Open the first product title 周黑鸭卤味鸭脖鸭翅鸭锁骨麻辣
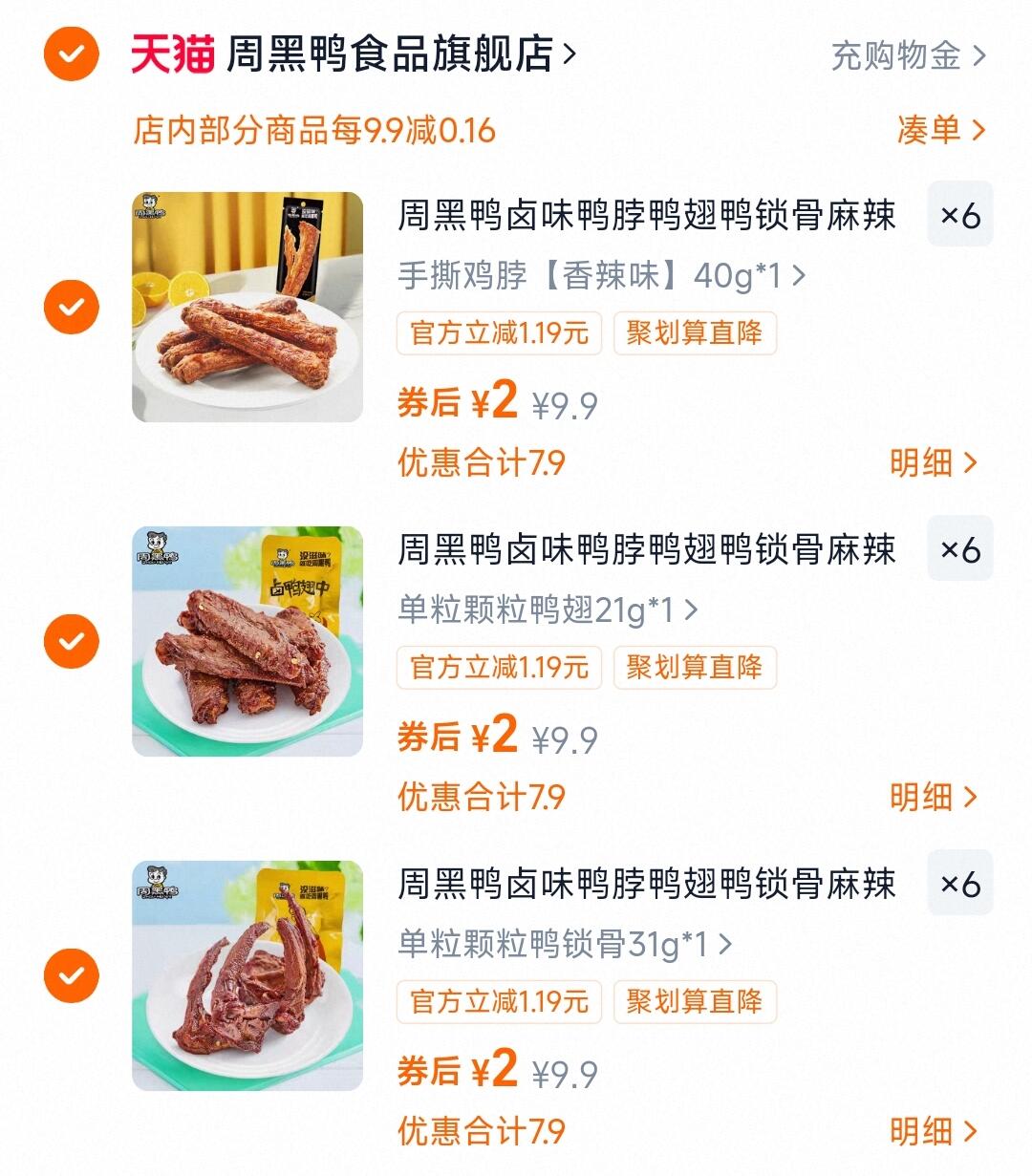The height and width of the screenshot is (1176, 1032). coord(647,217)
